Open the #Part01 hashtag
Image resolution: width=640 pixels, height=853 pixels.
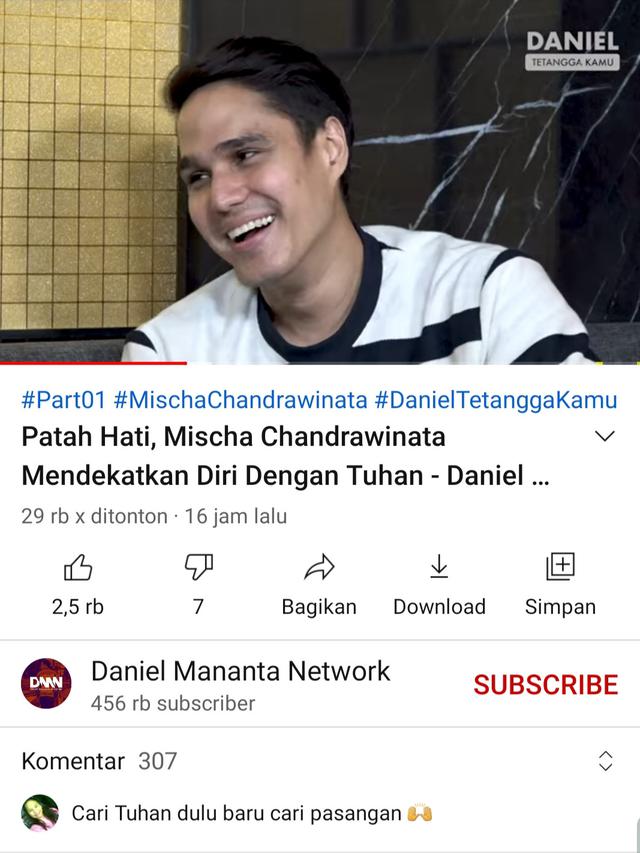point(63,401)
